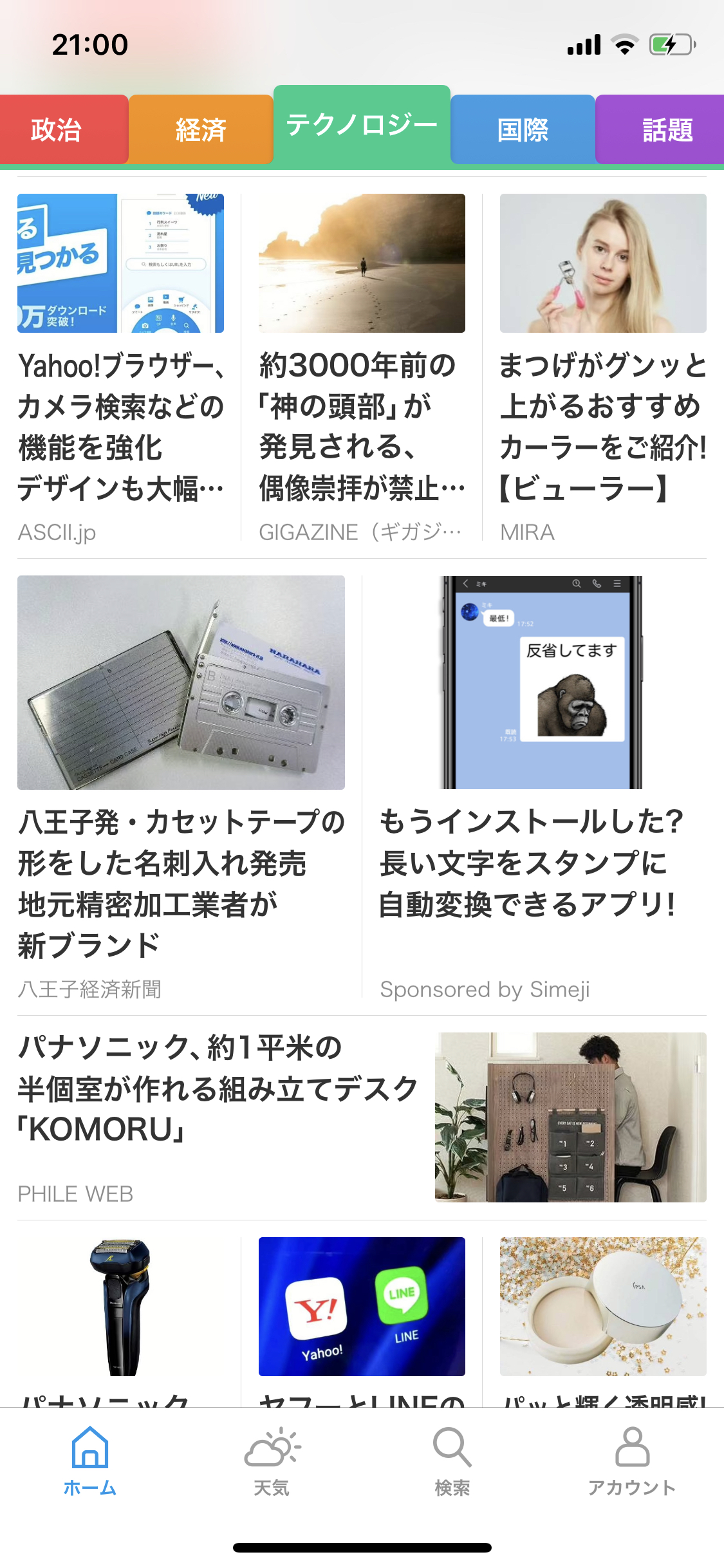
Task: Select the 経済 category tab
Action: click(x=201, y=129)
